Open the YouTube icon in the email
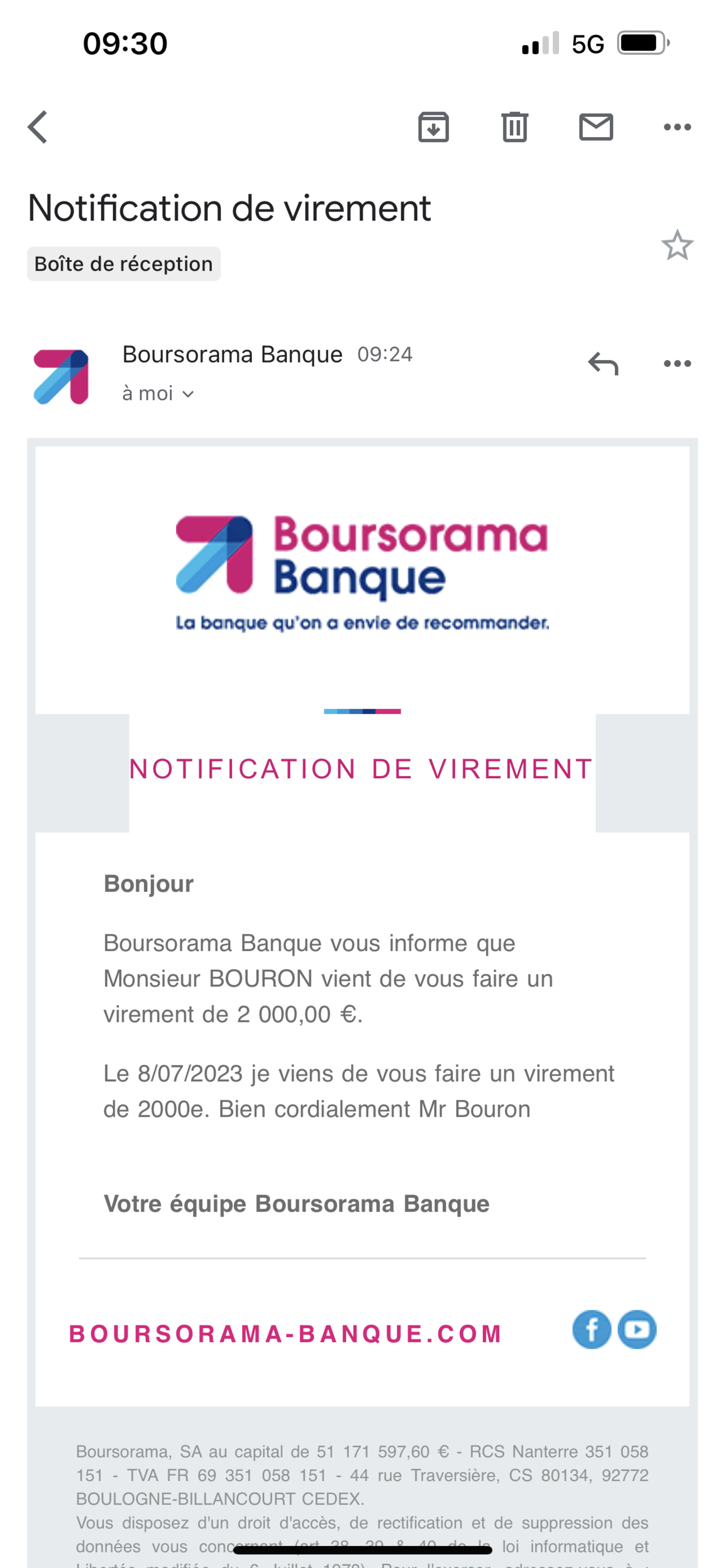 pyautogui.click(x=637, y=1330)
